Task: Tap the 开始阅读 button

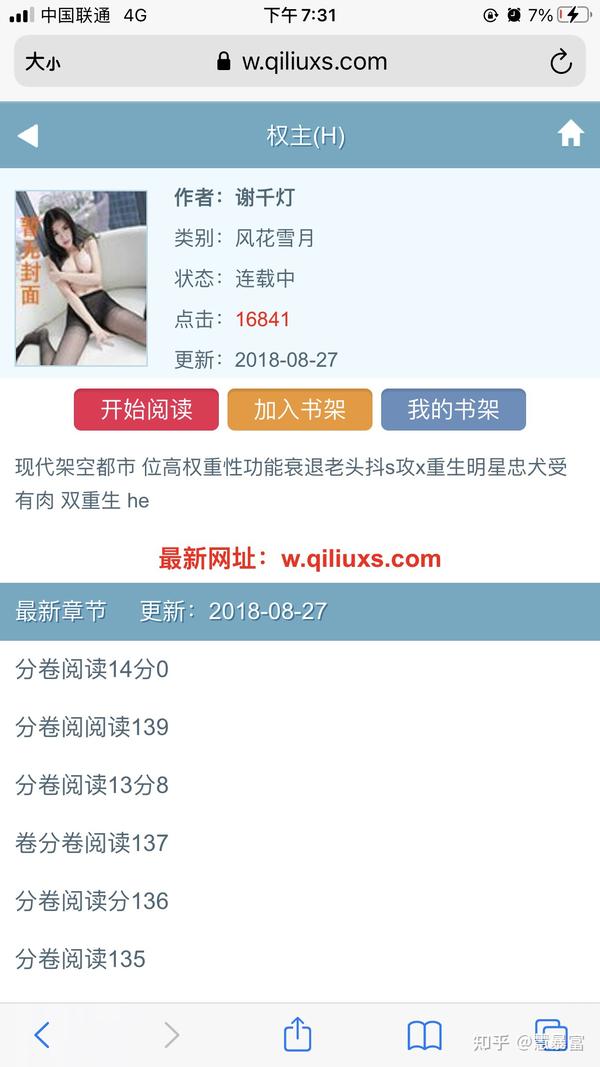Action: (146, 410)
